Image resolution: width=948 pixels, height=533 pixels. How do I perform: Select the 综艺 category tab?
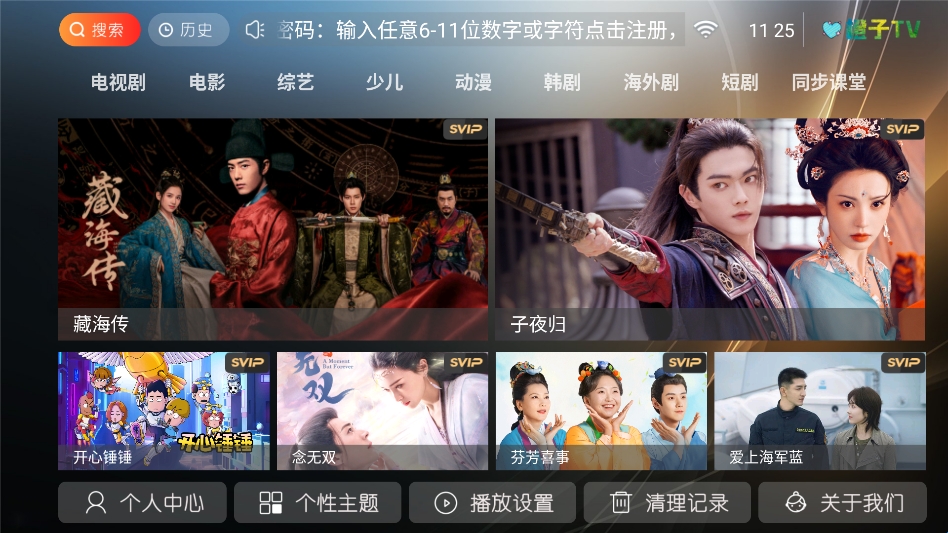pos(295,83)
